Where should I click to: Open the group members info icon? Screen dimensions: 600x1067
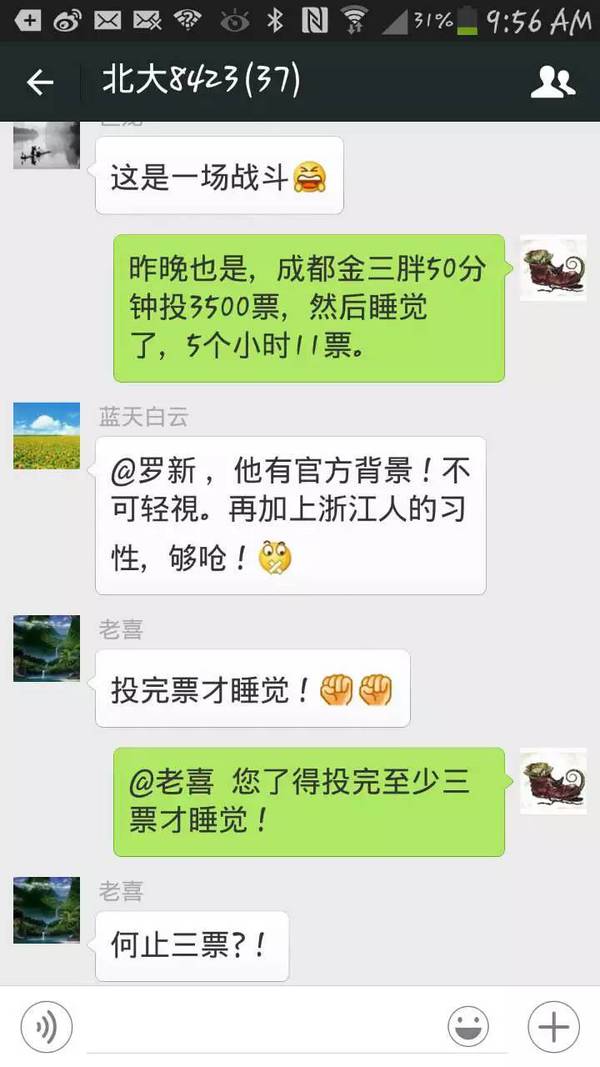coord(552,82)
